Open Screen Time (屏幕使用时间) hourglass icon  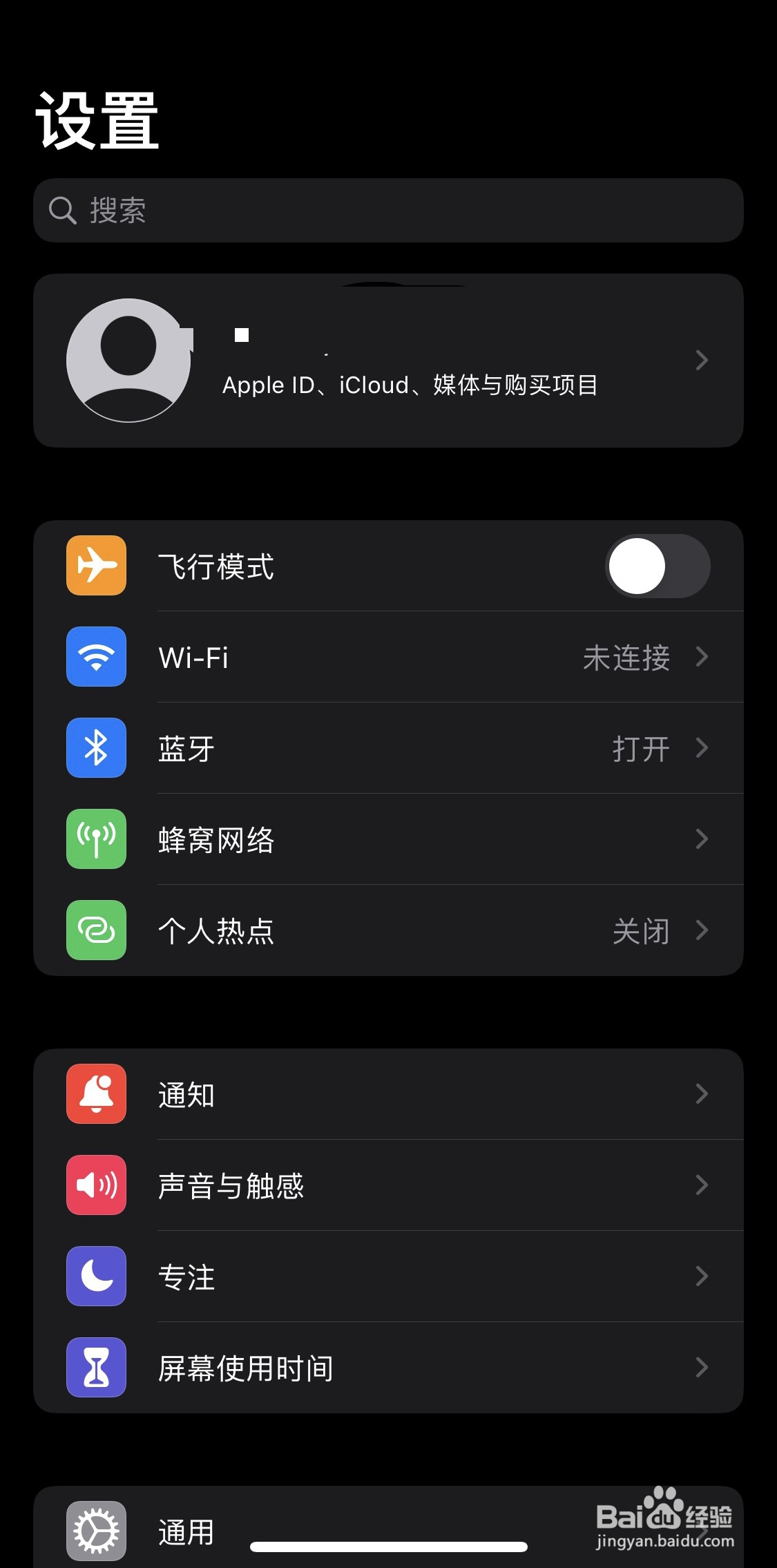(95, 1368)
